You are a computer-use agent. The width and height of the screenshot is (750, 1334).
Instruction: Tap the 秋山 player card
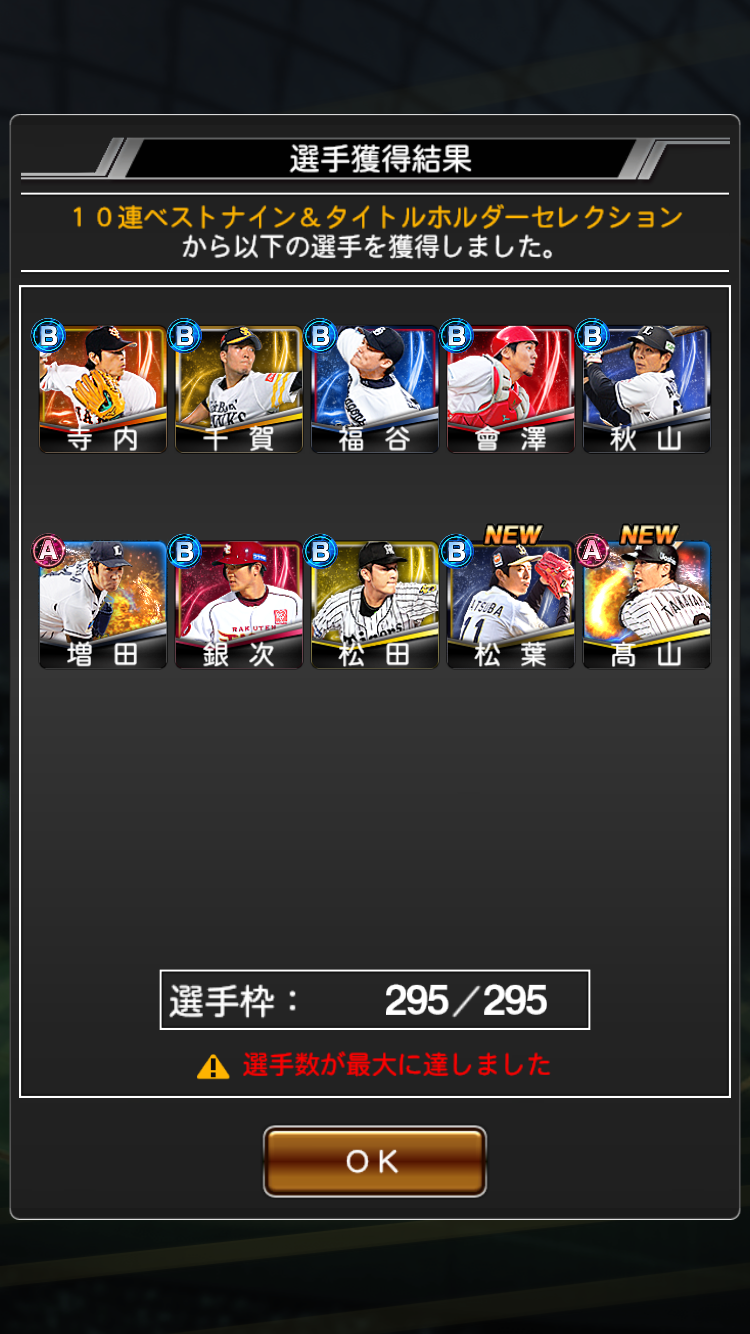pos(647,389)
